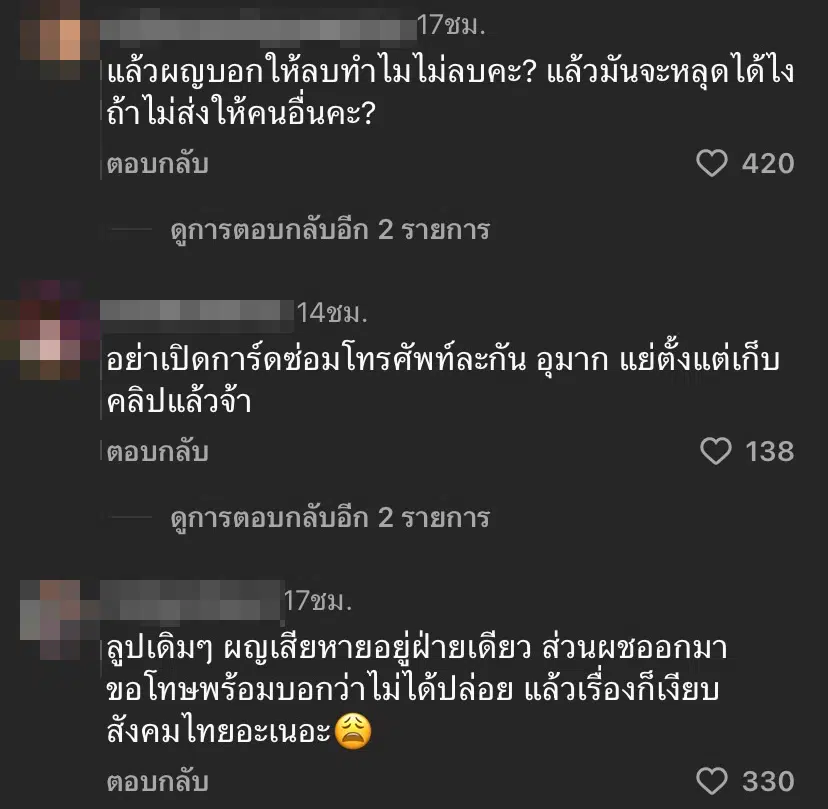Screen dimensions: 828x809
Task: Expand 2 more replies under 138-like comment
Action: point(330,518)
